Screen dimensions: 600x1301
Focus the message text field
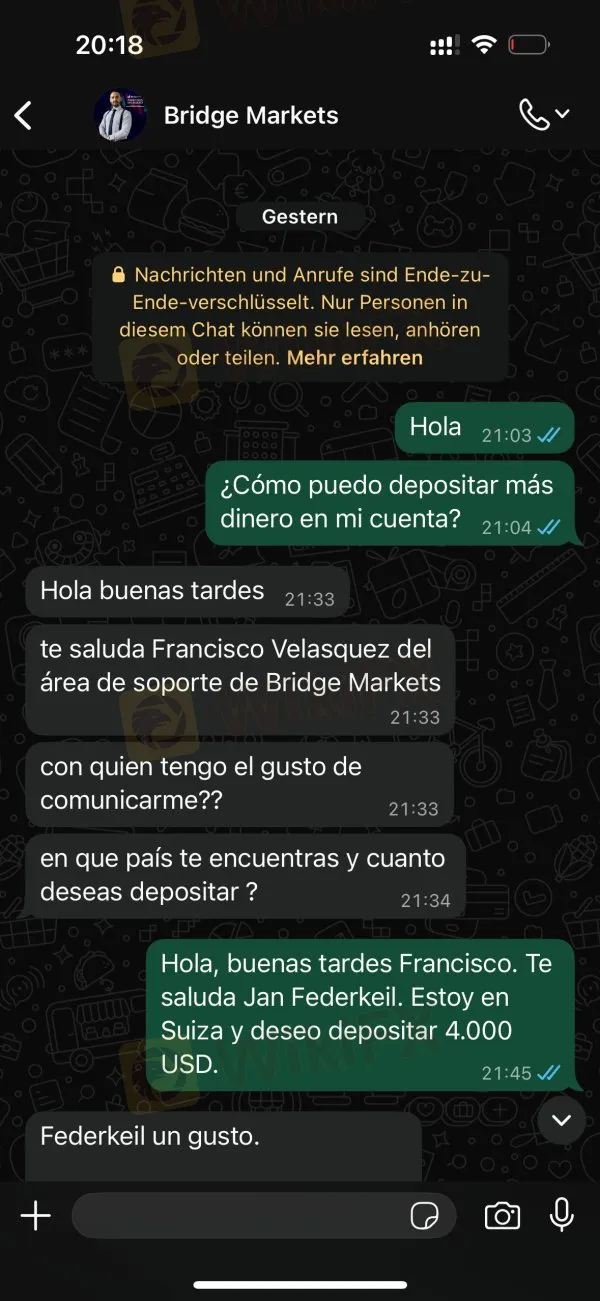click(240, 1215)
